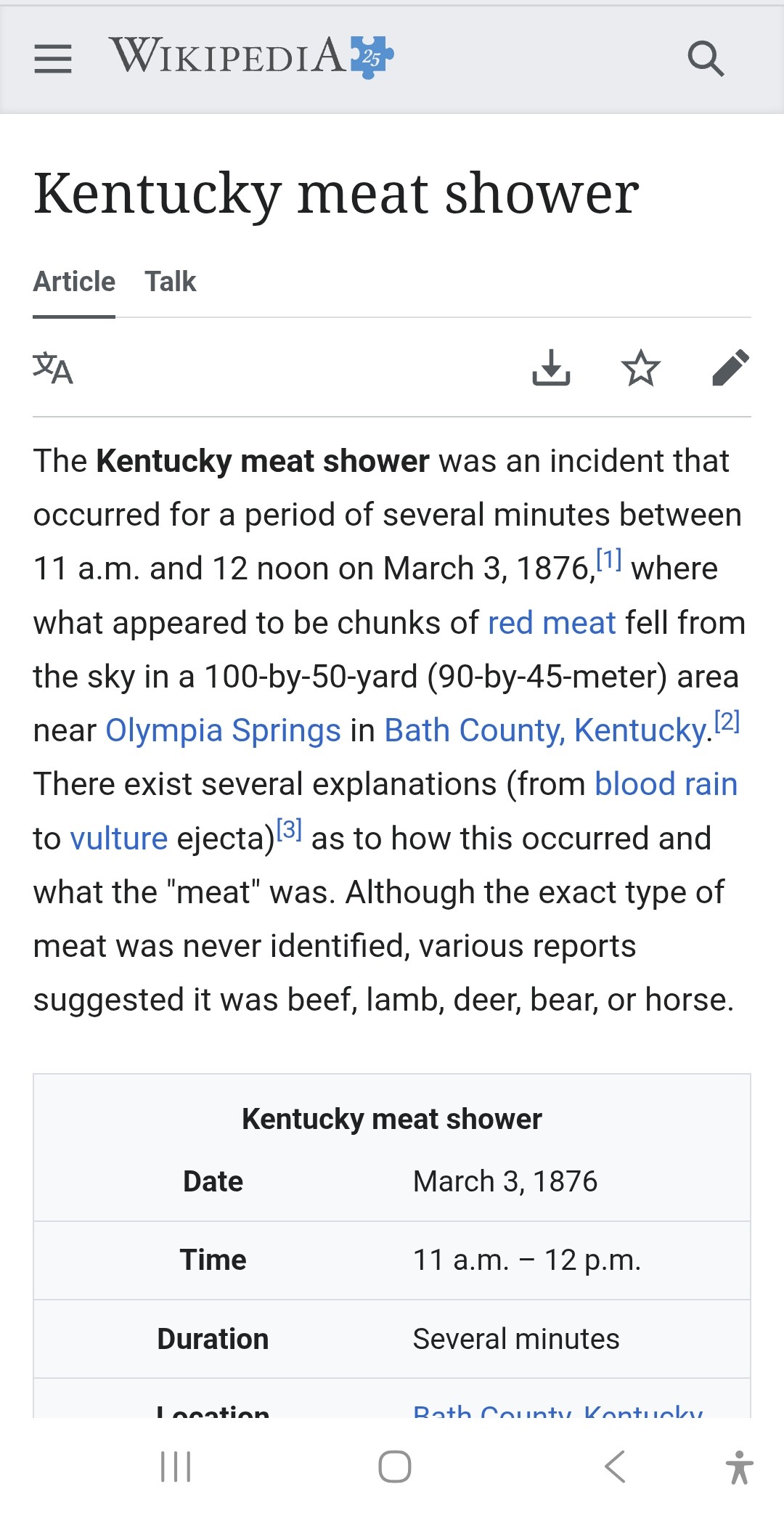Open Bath County, Kentucky link in paragraph
This screenshot has height=1516, width=784.
544,730
